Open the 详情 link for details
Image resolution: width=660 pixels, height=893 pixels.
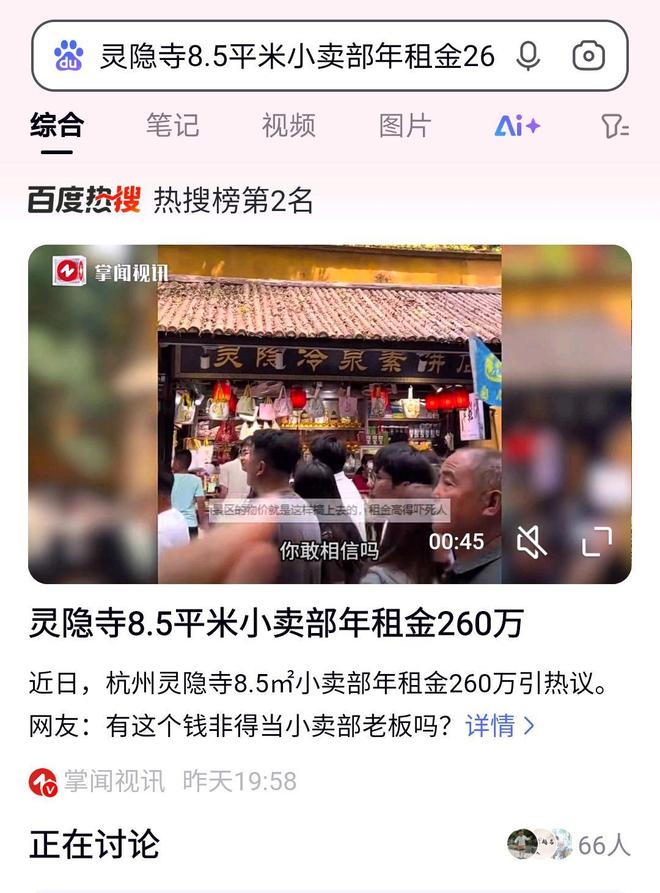(x=500, y=725)
